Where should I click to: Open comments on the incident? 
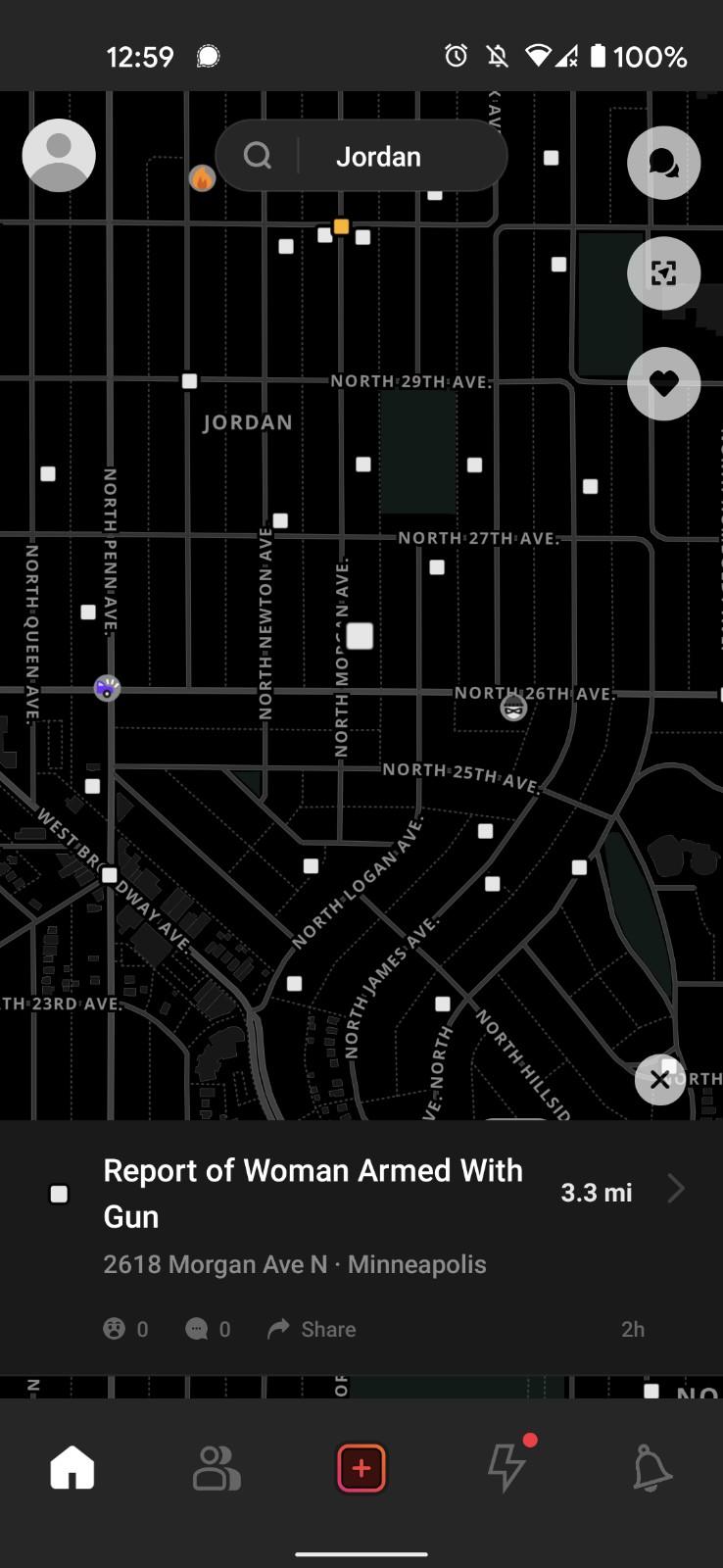[x=208, y=1329]
